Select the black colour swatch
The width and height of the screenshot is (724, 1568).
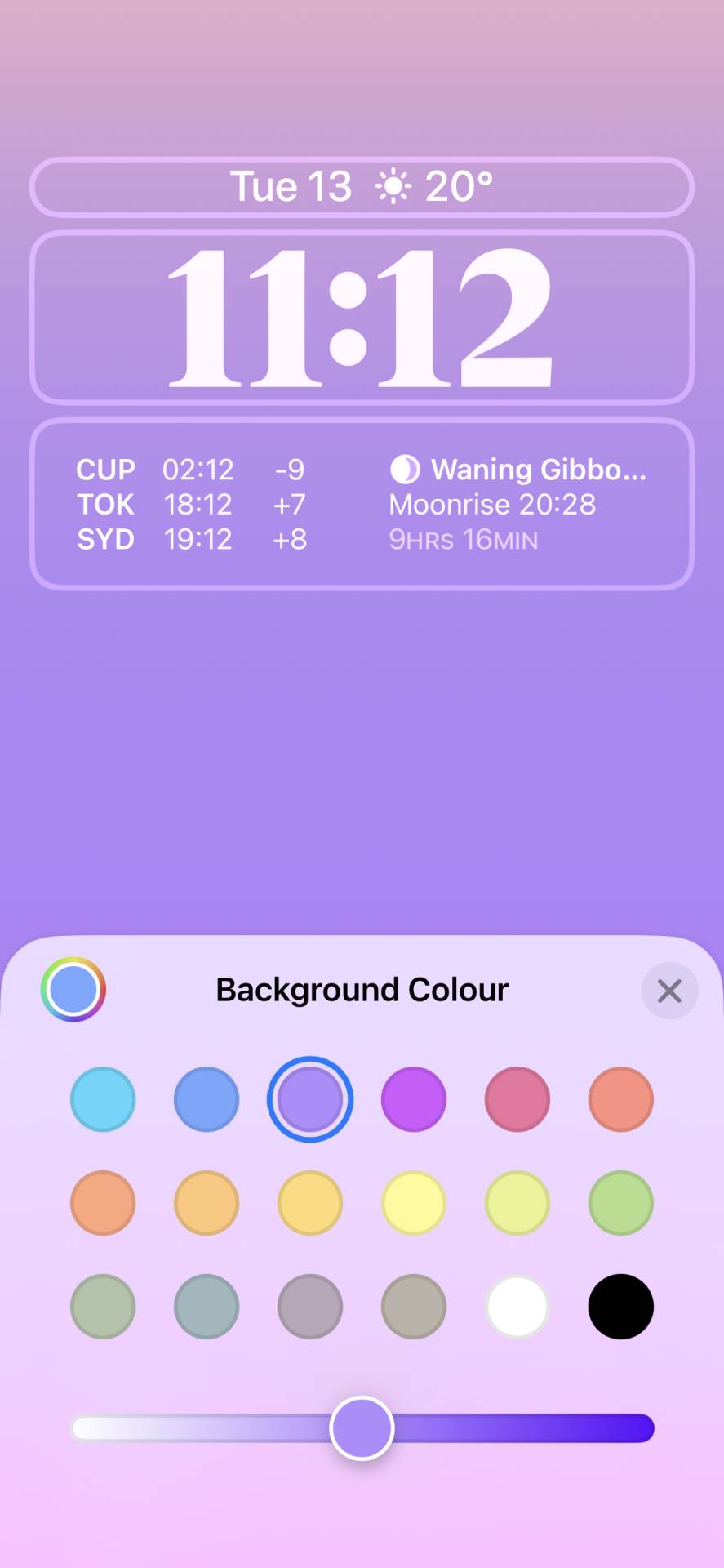(x=620, y=1307)
